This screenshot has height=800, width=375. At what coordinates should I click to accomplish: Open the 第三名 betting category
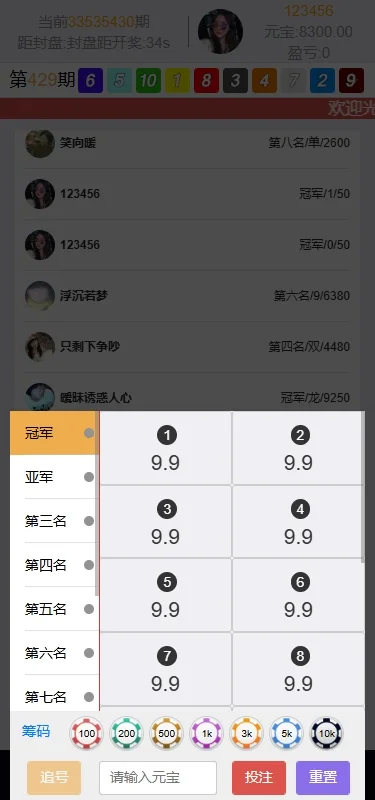tap(54, 521)
